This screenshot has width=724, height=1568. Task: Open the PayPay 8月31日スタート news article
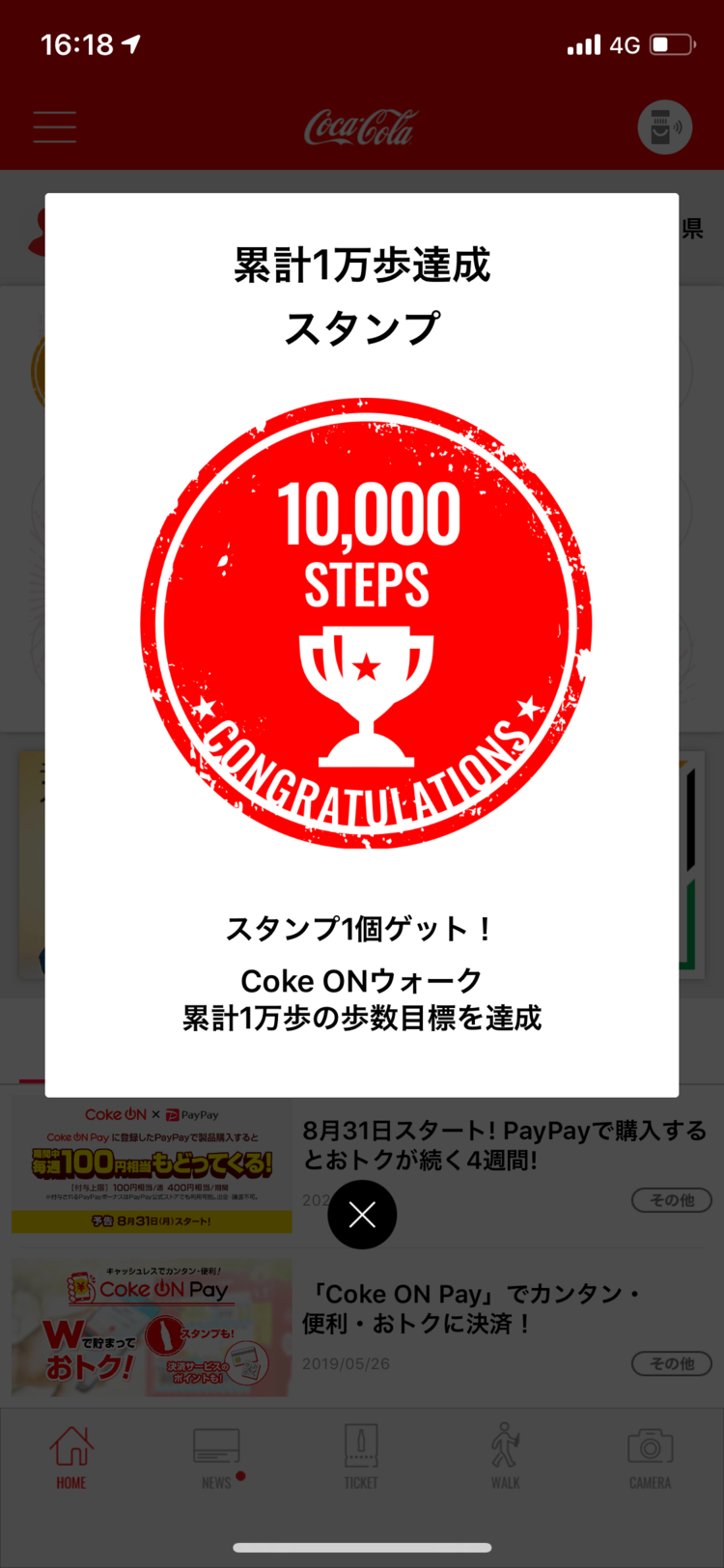click(502, 1145)
